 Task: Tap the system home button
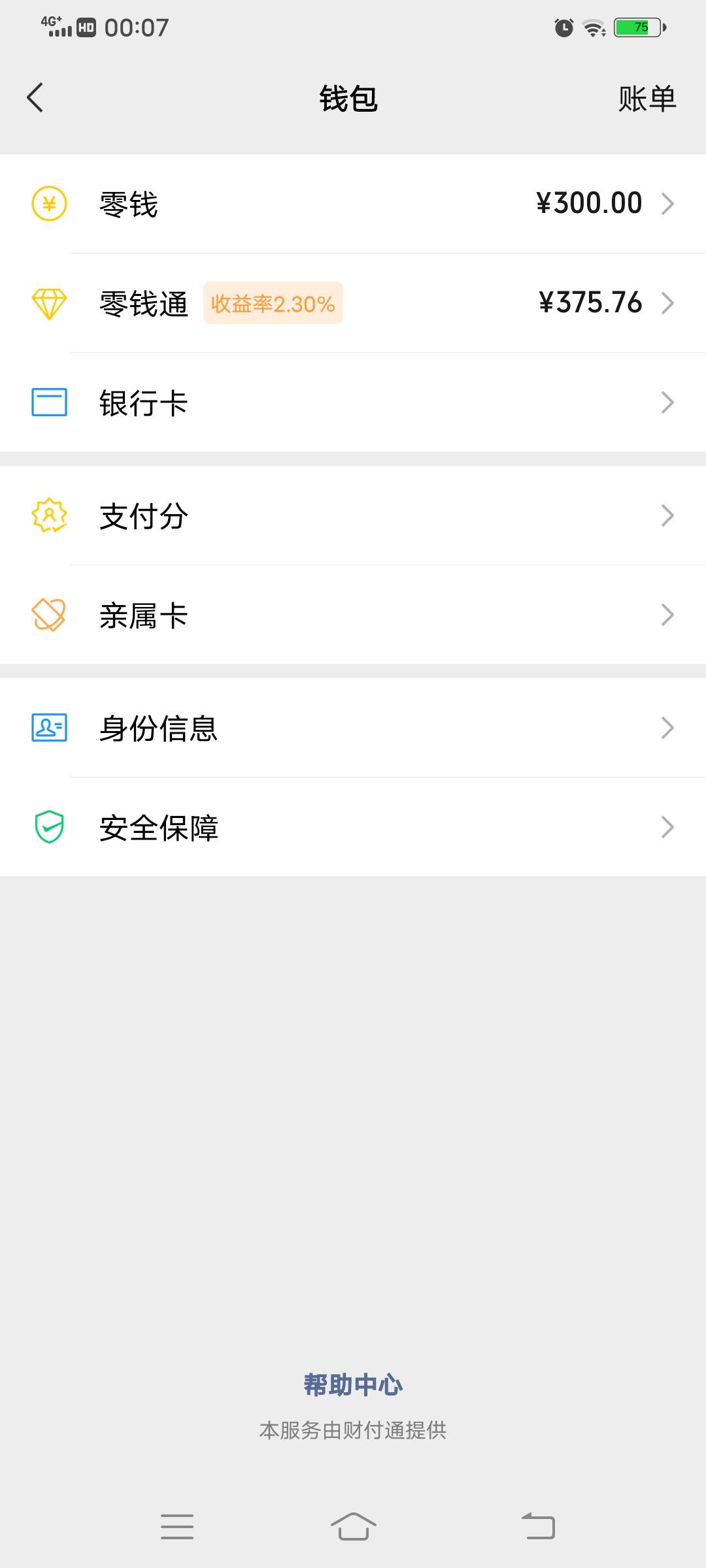click(353, 1526)
